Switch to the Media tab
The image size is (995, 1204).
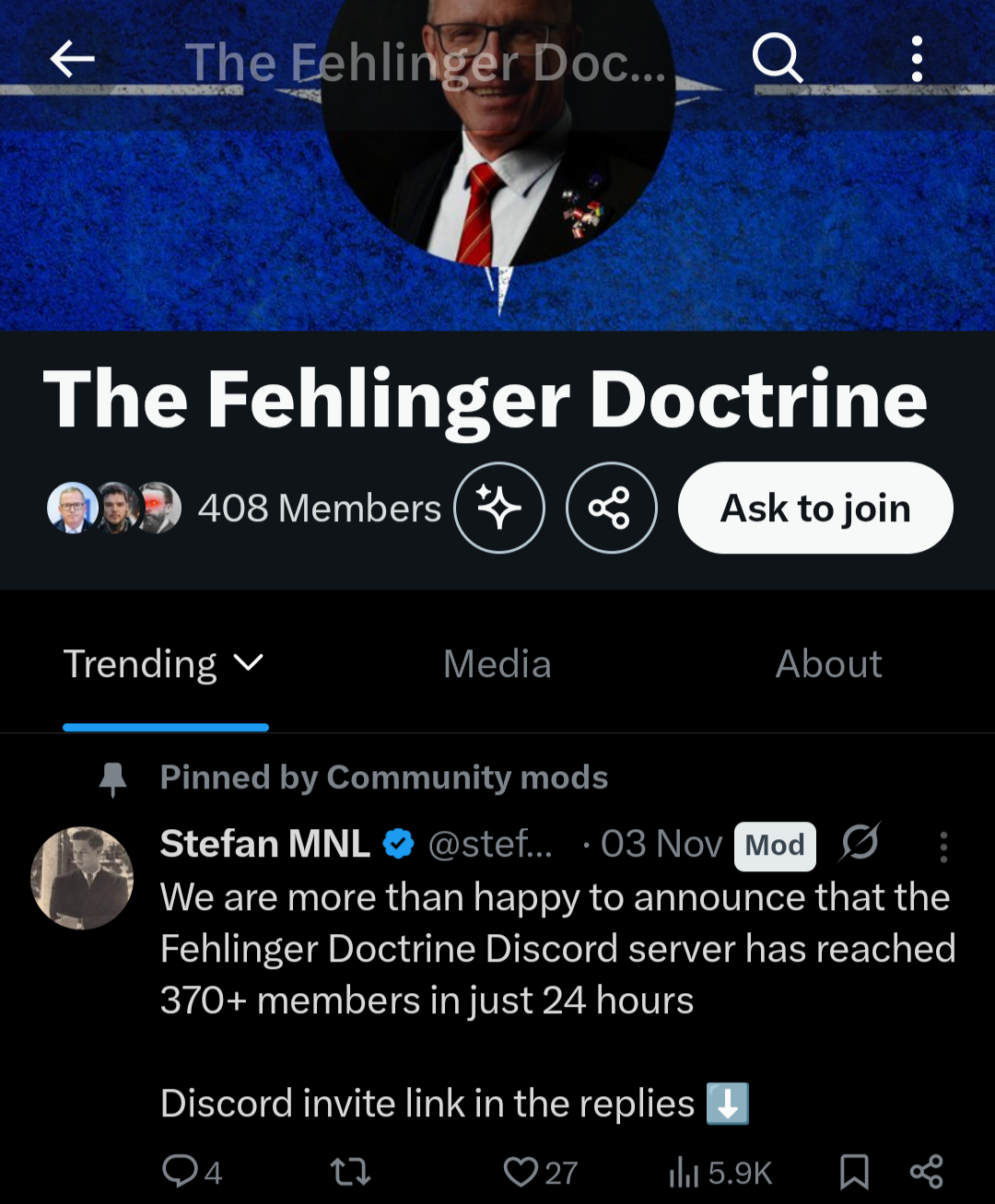click(497, 664)
